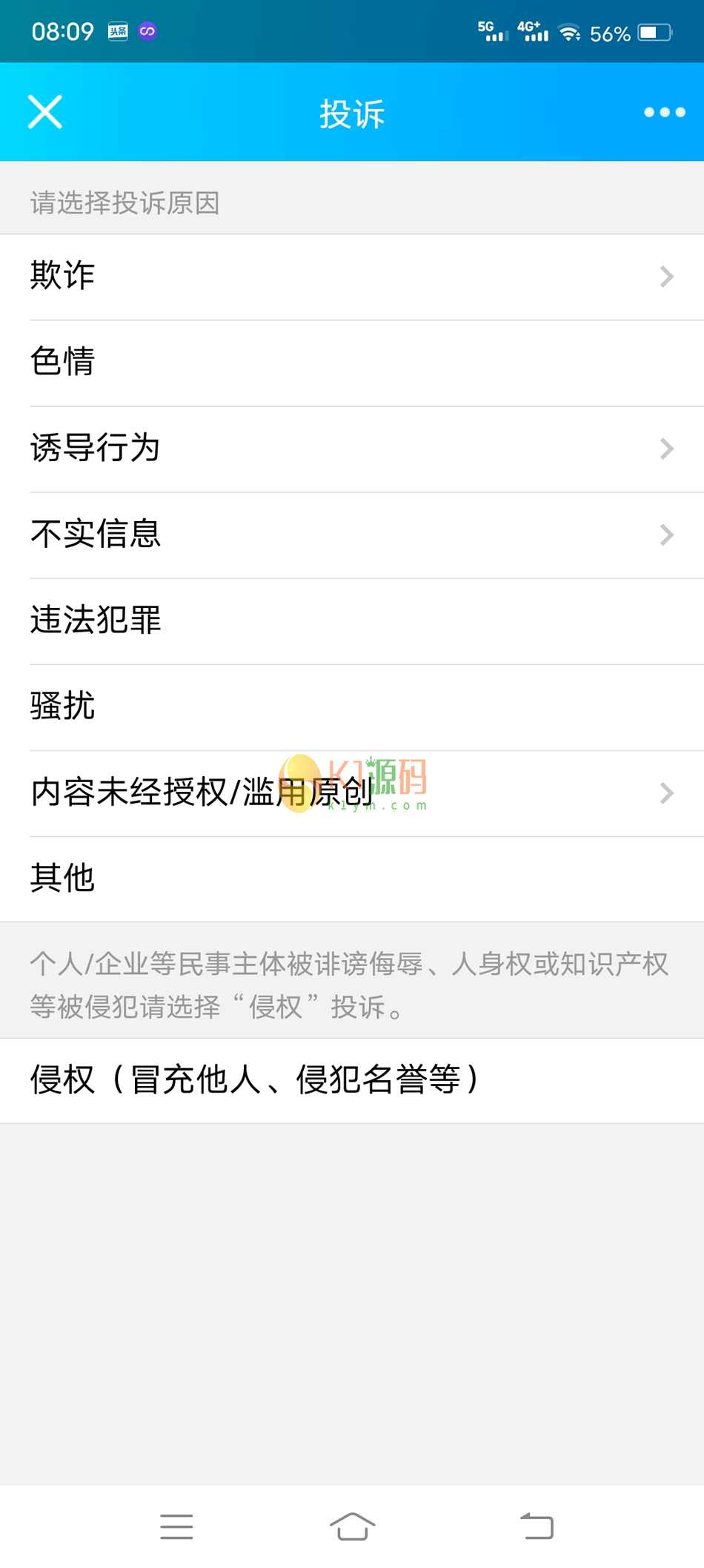The height and width of the screenshot is (1568, 704).
Task: Expand the 不实信息 complaint option
Action: [x=352, y=535]
